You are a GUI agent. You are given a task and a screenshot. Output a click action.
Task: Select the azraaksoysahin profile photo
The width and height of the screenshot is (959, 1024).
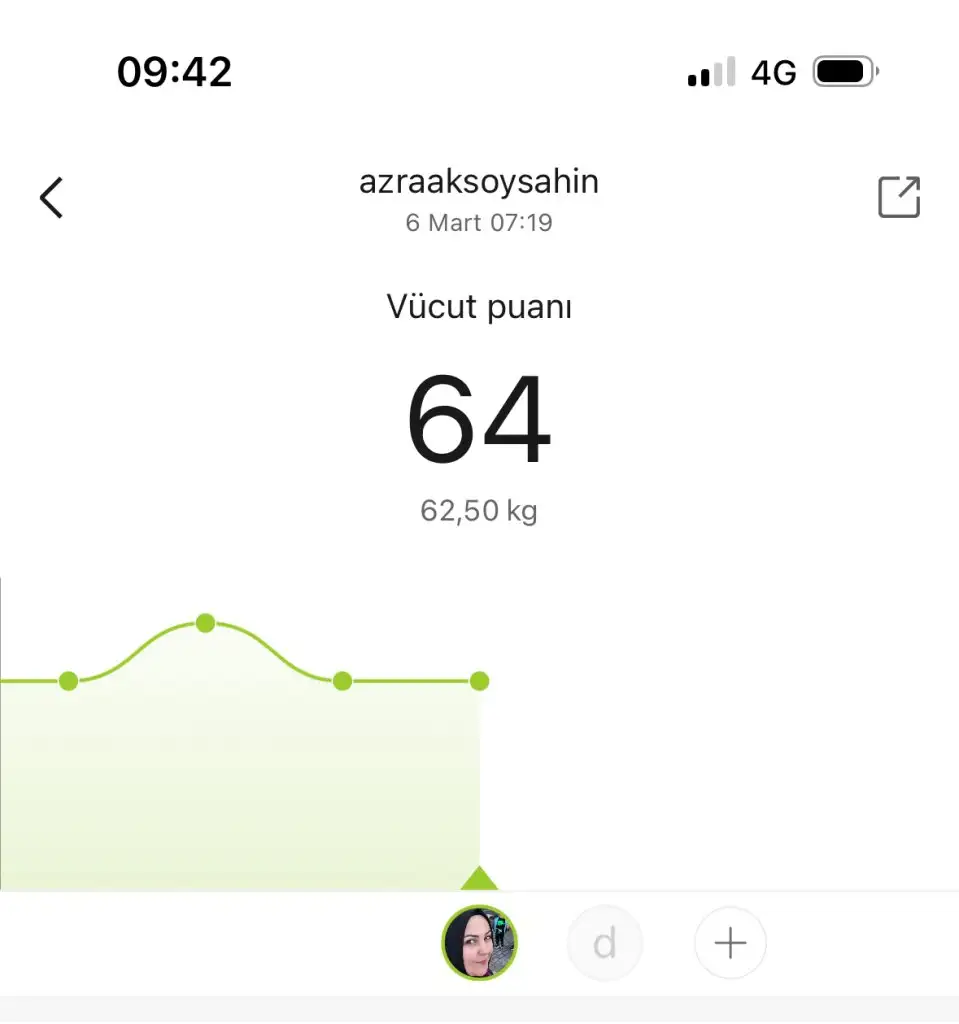pos(479,943)
